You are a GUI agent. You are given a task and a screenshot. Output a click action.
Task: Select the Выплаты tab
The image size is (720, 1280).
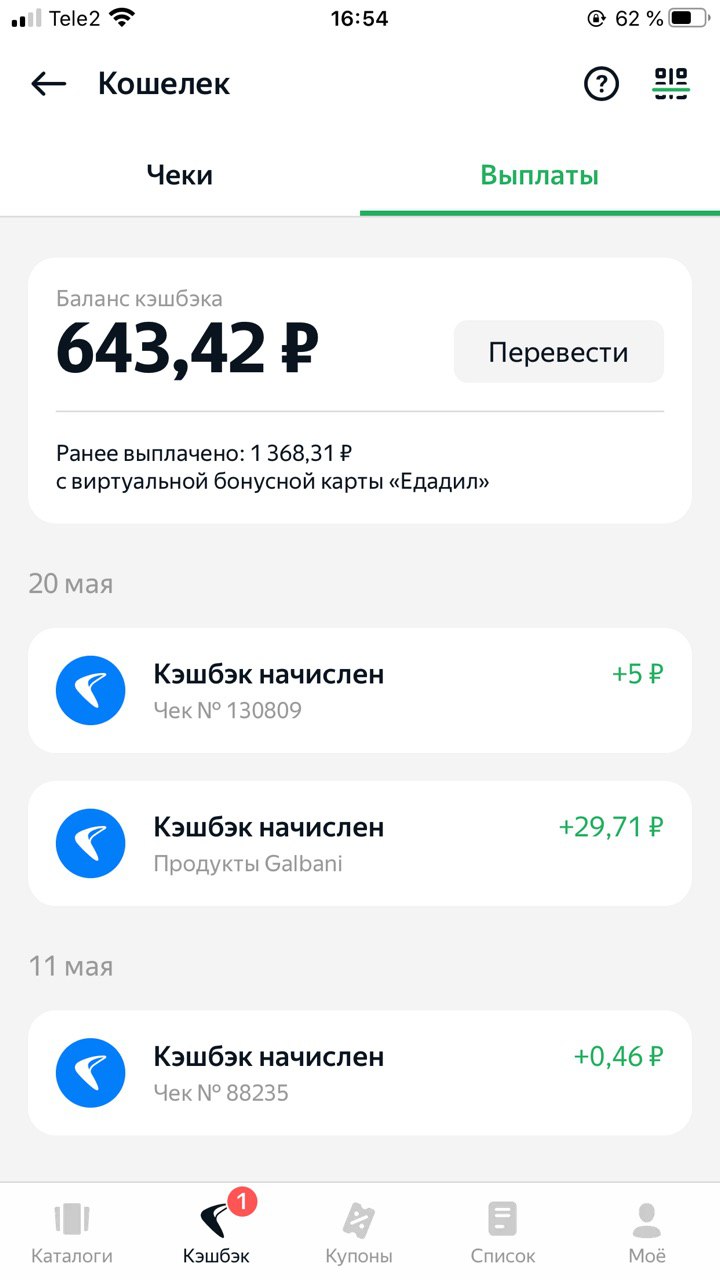point(540,176)
